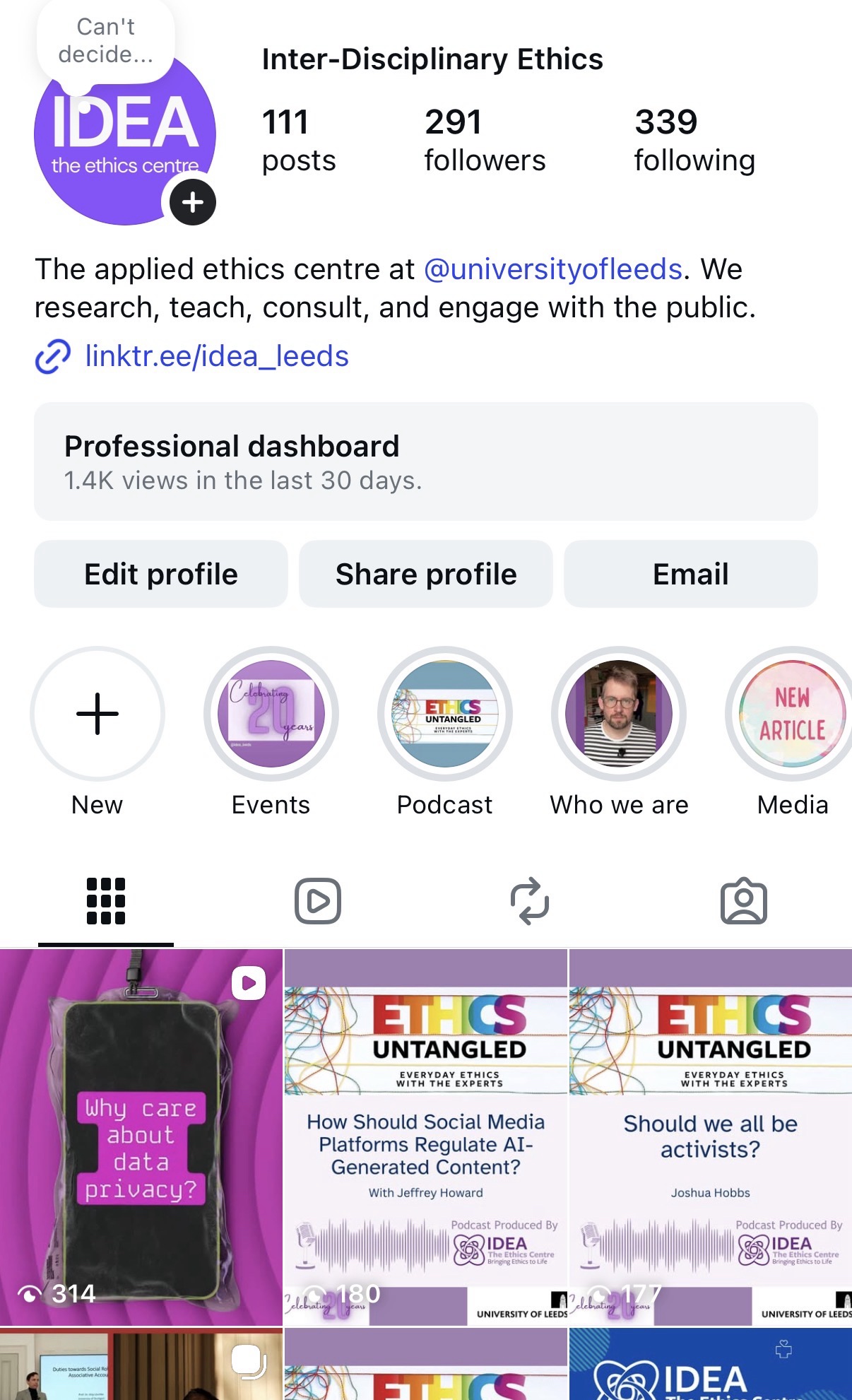Open the "Why care about data privacy?" reel

[x=141, y=1136]
